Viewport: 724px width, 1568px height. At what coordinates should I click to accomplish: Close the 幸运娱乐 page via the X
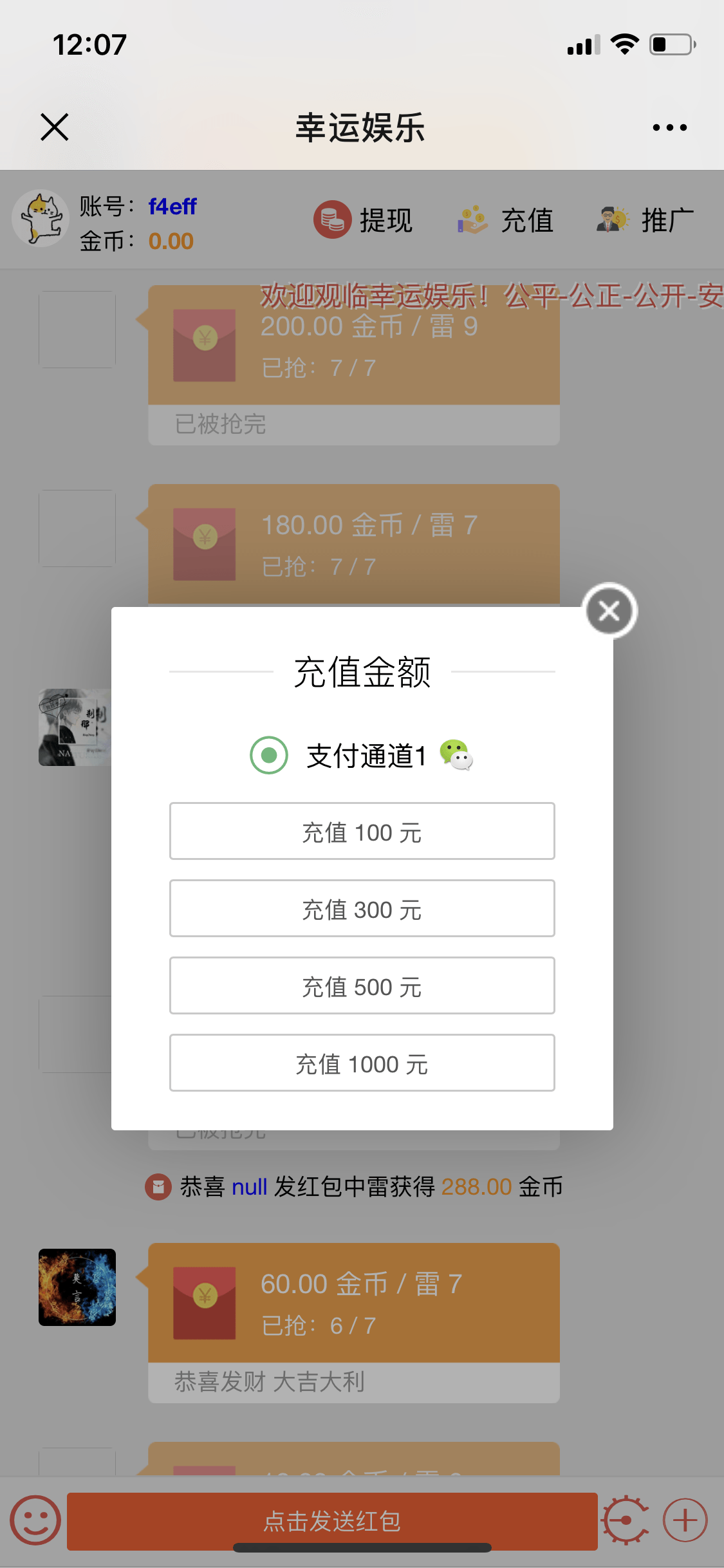point(54,127)
